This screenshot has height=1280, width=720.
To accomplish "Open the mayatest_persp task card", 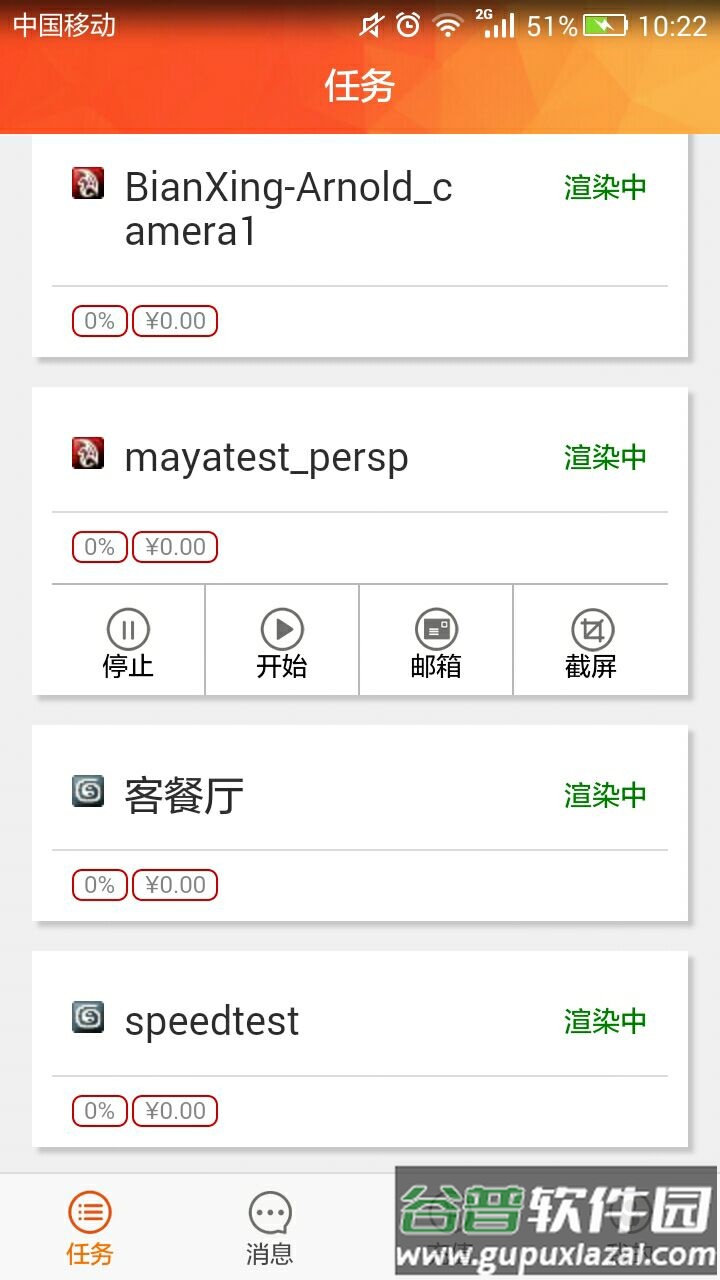I will pyautogui.click(x=360, y=455).
